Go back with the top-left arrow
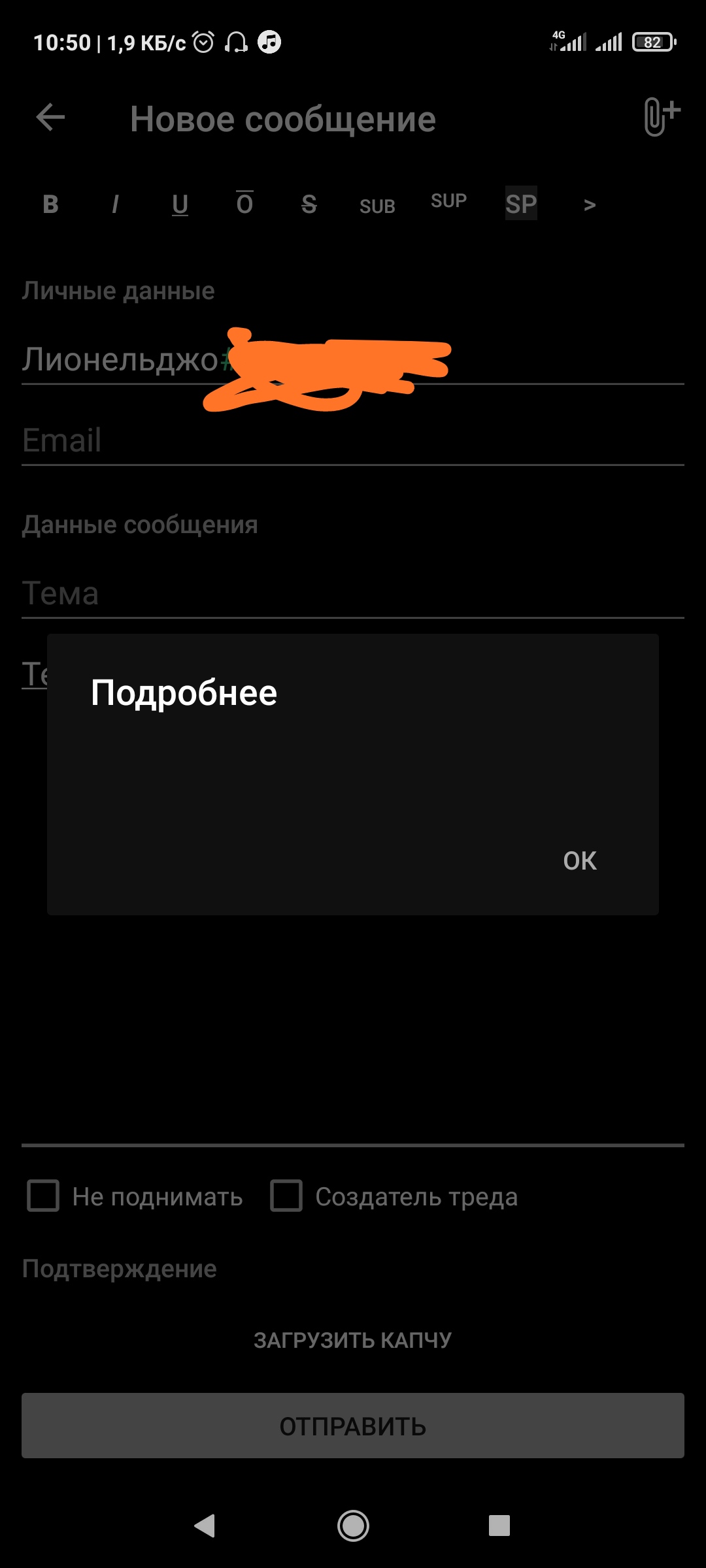706x1568 pixels. click(x=50, y=118)
